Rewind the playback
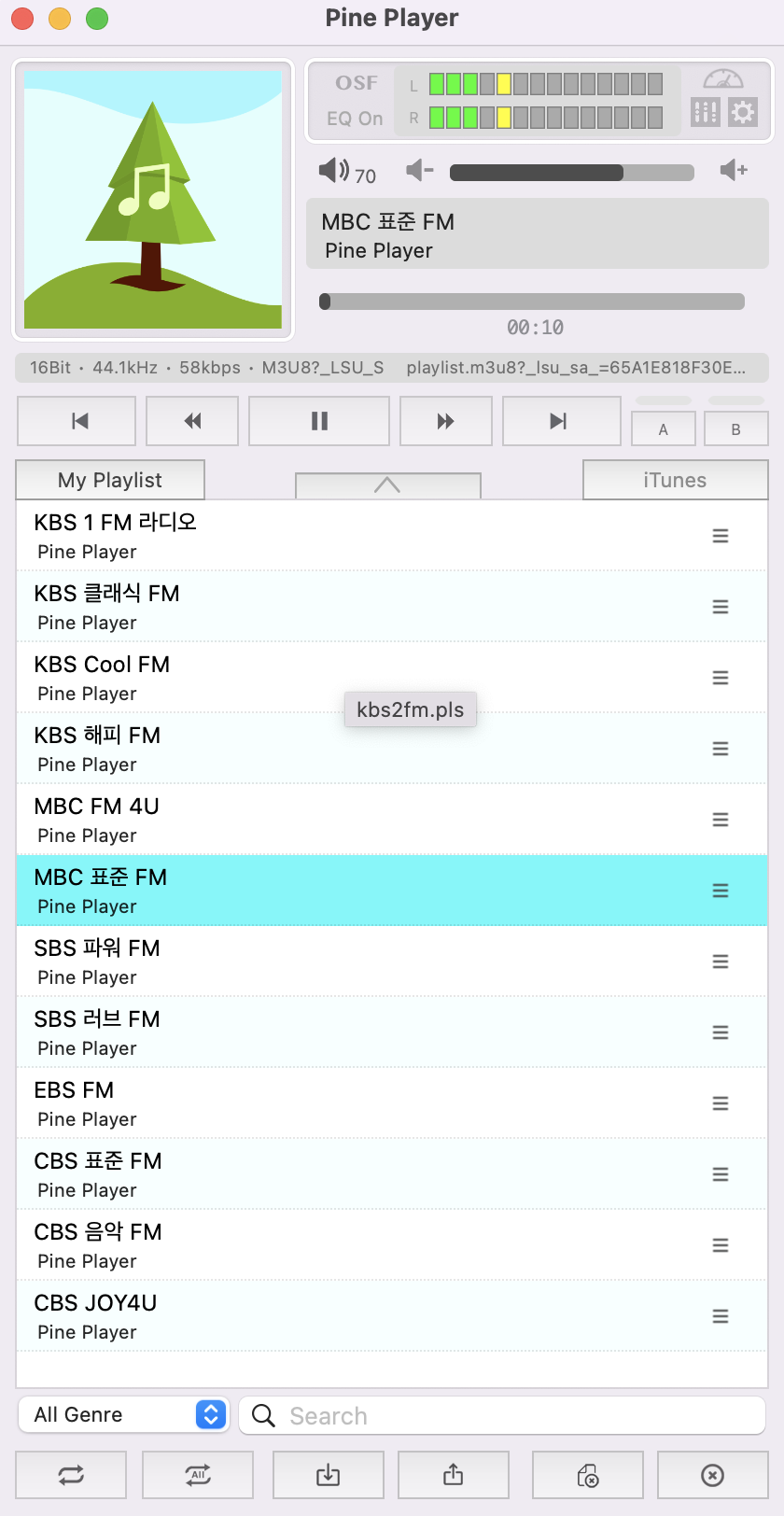784x1516 pixels. point(192,421)
